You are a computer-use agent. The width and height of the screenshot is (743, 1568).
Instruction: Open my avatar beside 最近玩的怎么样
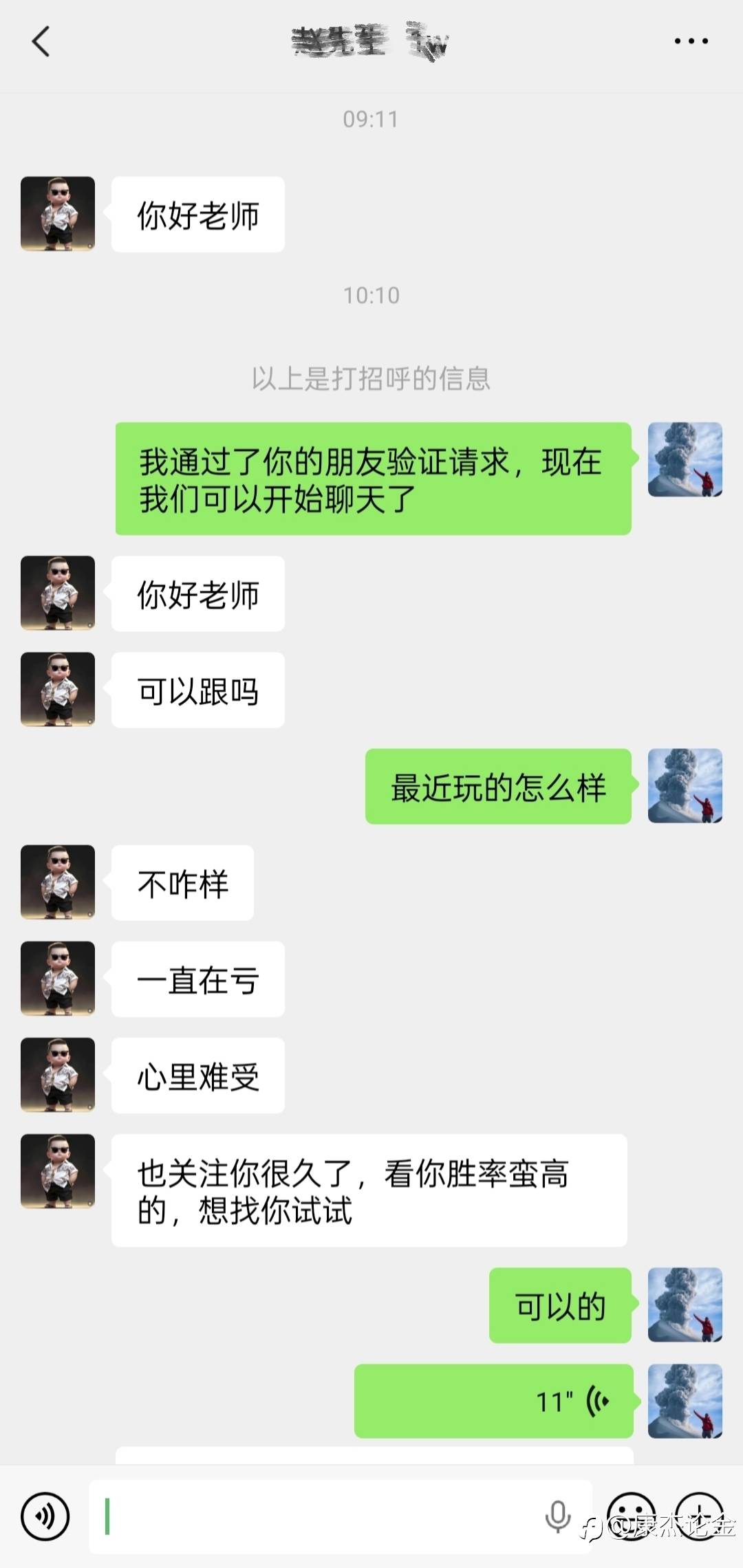pos(685,785)
